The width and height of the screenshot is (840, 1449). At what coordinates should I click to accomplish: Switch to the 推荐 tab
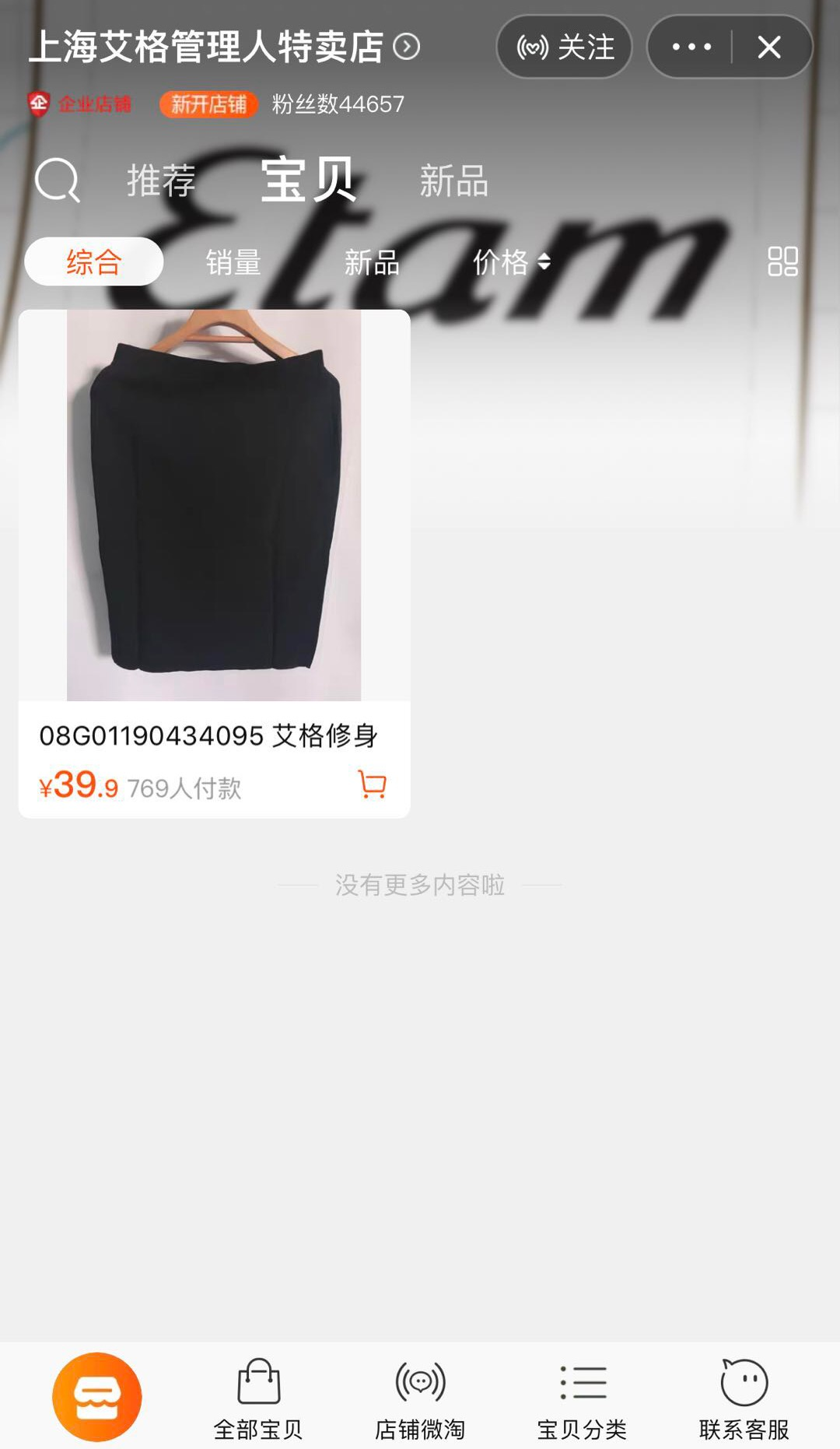coord(162,181)
